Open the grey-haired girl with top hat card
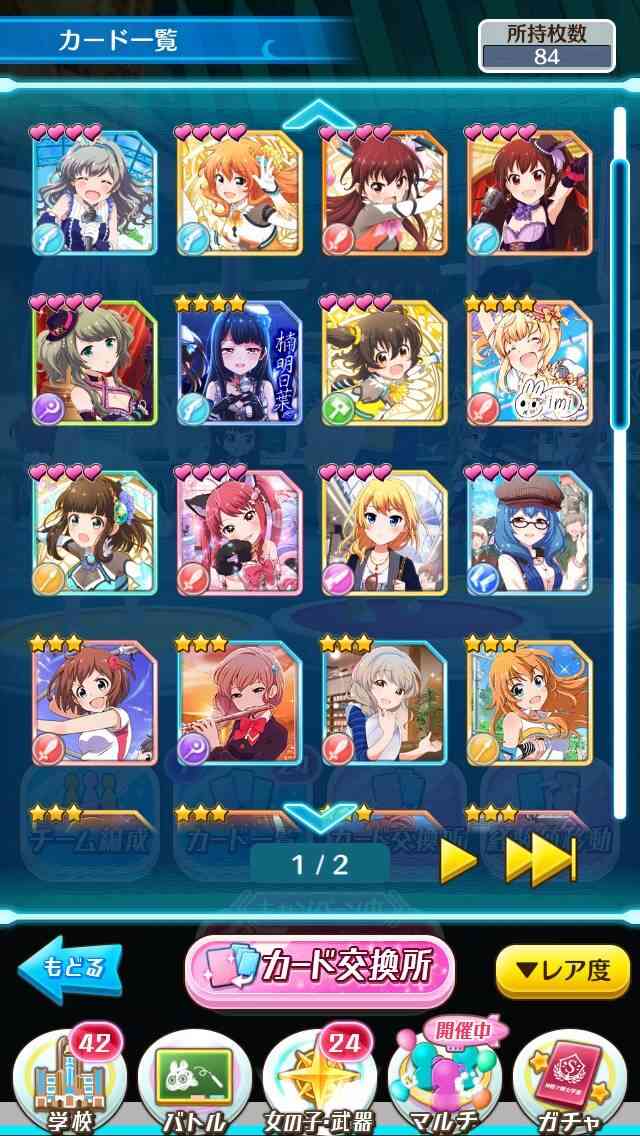Viewport: 640px width, 1136px height. (94, 362)
